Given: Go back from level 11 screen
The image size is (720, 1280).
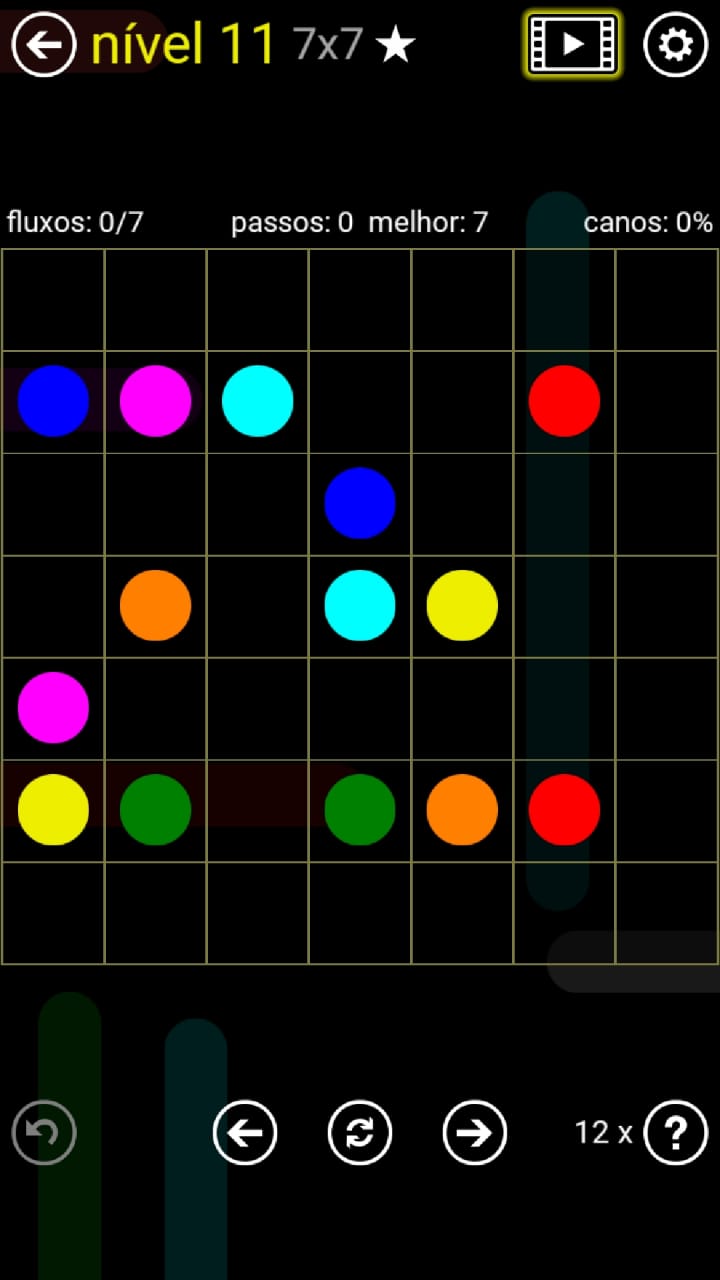Looking at the screenshot, I should (44, 44).
